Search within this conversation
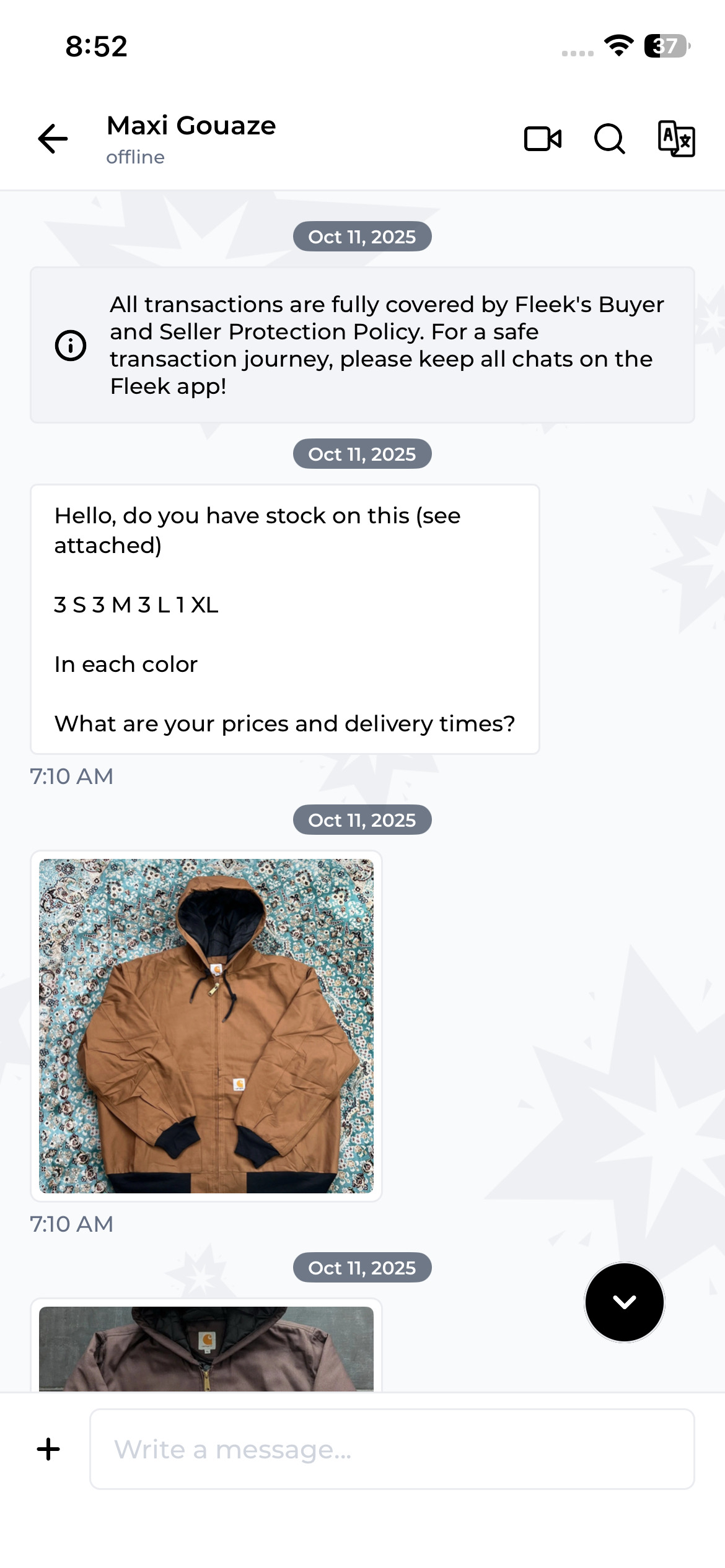725x1568 pixels. point(610,139)
